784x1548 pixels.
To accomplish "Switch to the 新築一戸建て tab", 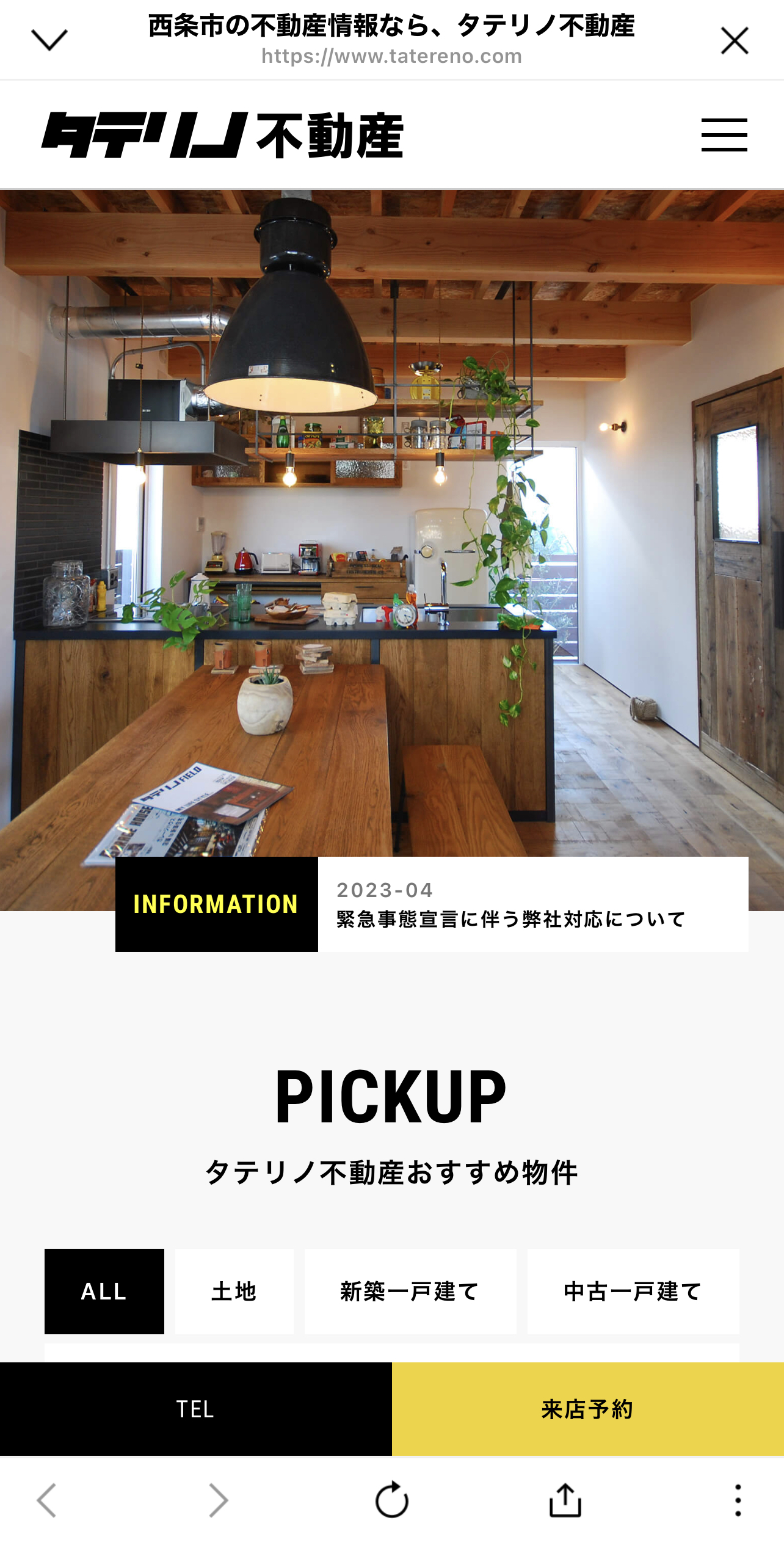I will [x=410, y=1291].
